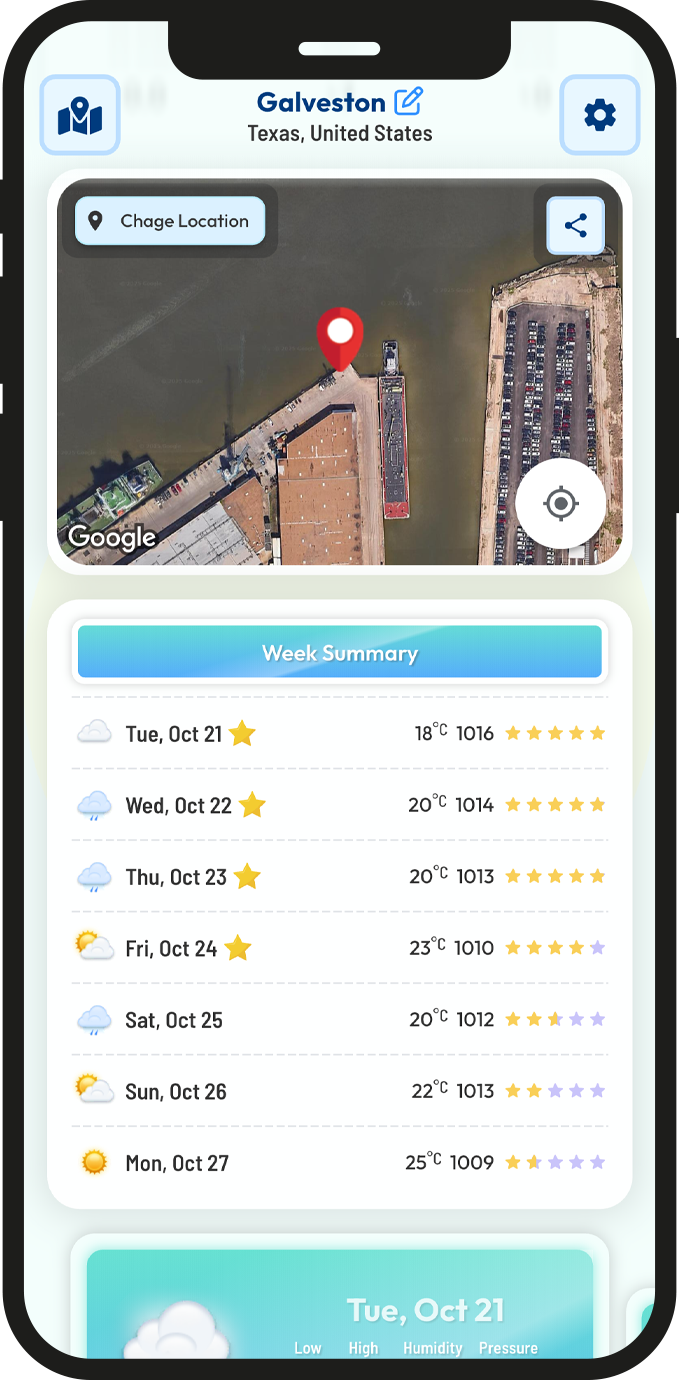The height and width of the screenshot is (1380, 679).
Task: Edit the Galveston location name
Action: pos(409,101)
